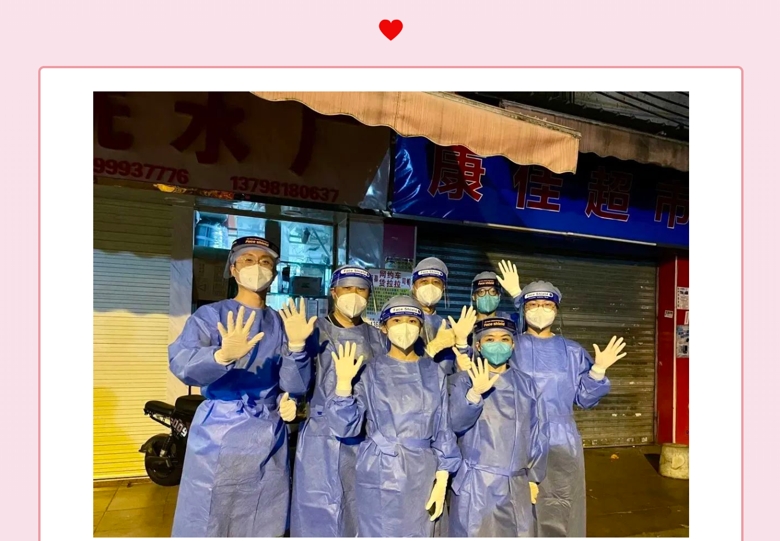Open the group photo of workers in gowns
The image size is (780, 541).
[x=390, y=314]
